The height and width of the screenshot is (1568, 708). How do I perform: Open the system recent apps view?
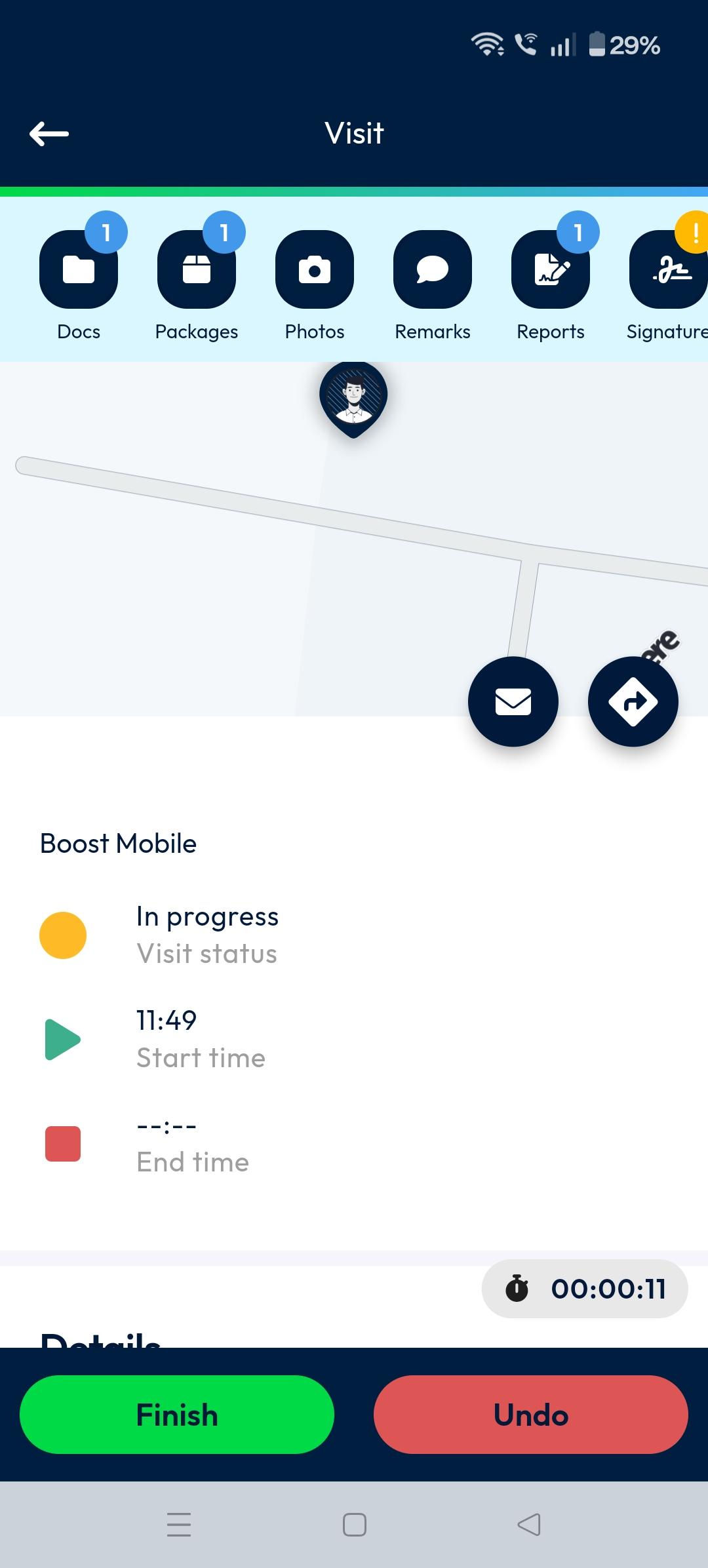[x=179, y=1525]
